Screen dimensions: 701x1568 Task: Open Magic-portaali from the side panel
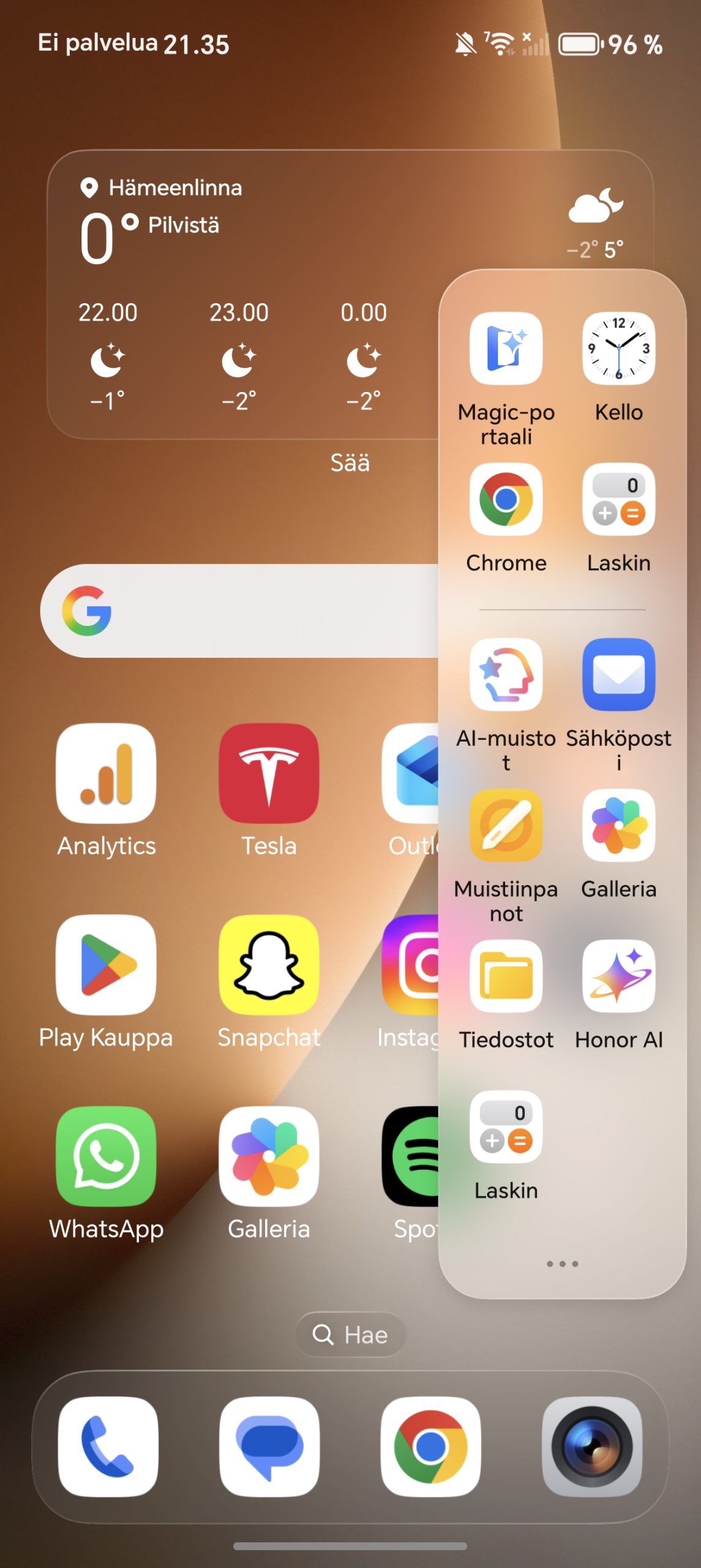click(506, 349)
